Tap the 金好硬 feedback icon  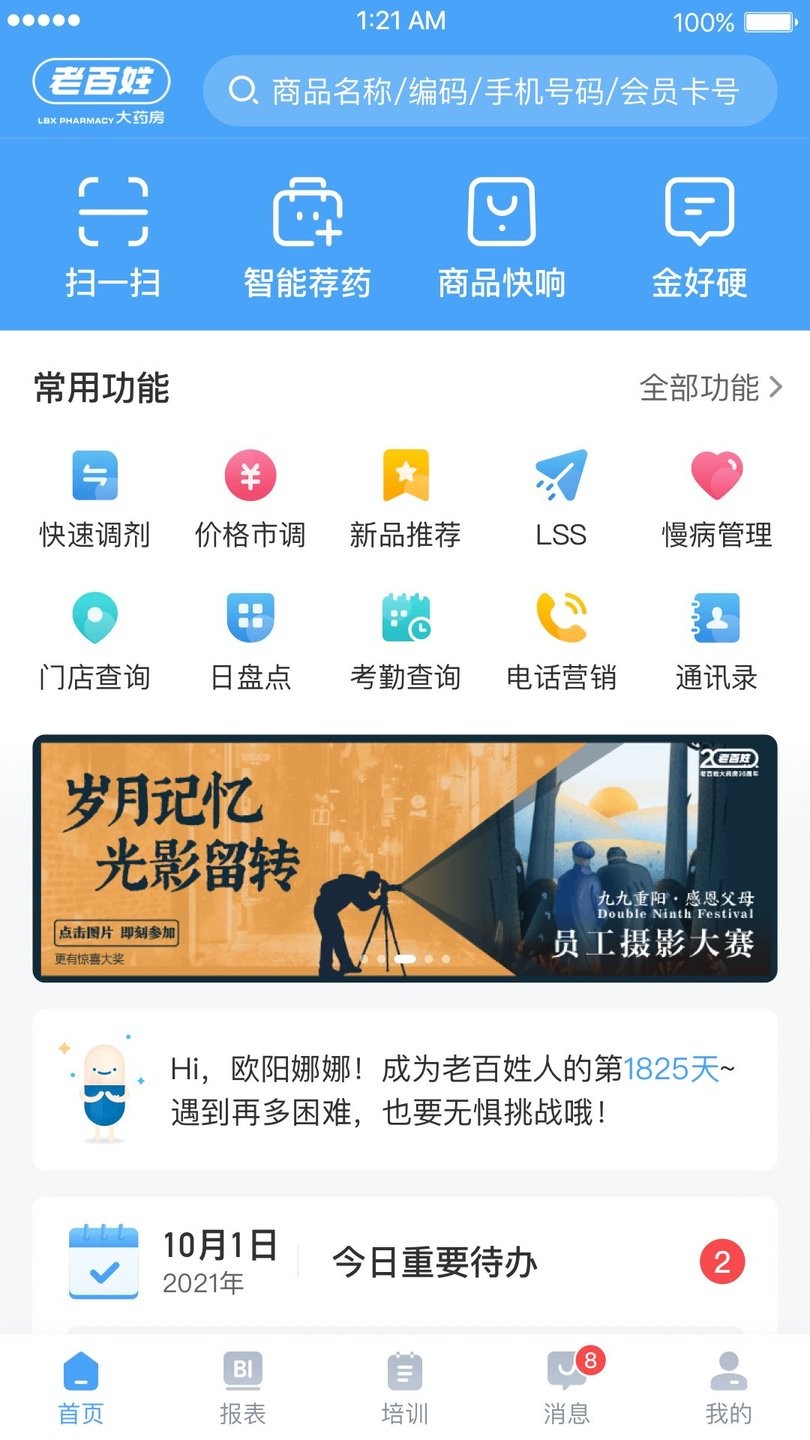coord(698,233)
